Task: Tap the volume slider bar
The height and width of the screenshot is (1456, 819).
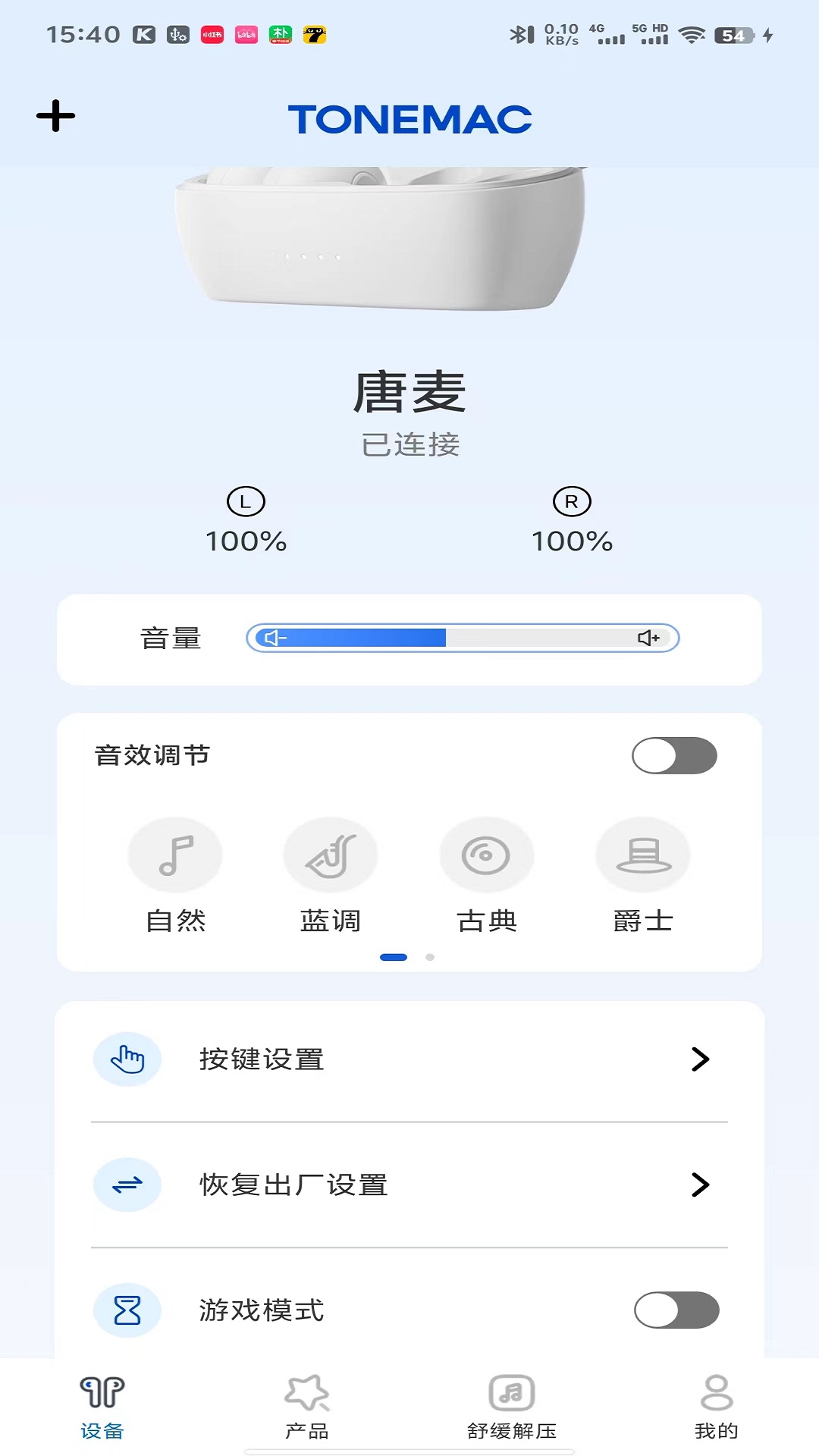Action: 463,638
